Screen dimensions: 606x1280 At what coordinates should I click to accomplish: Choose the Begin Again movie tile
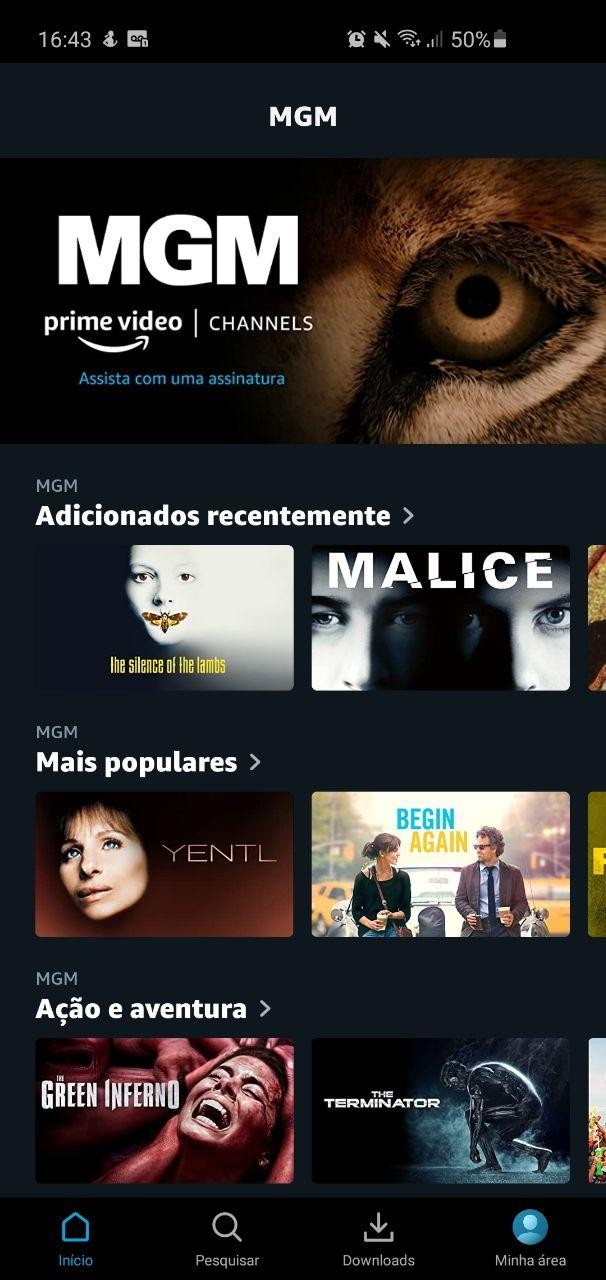pos(440,864)
